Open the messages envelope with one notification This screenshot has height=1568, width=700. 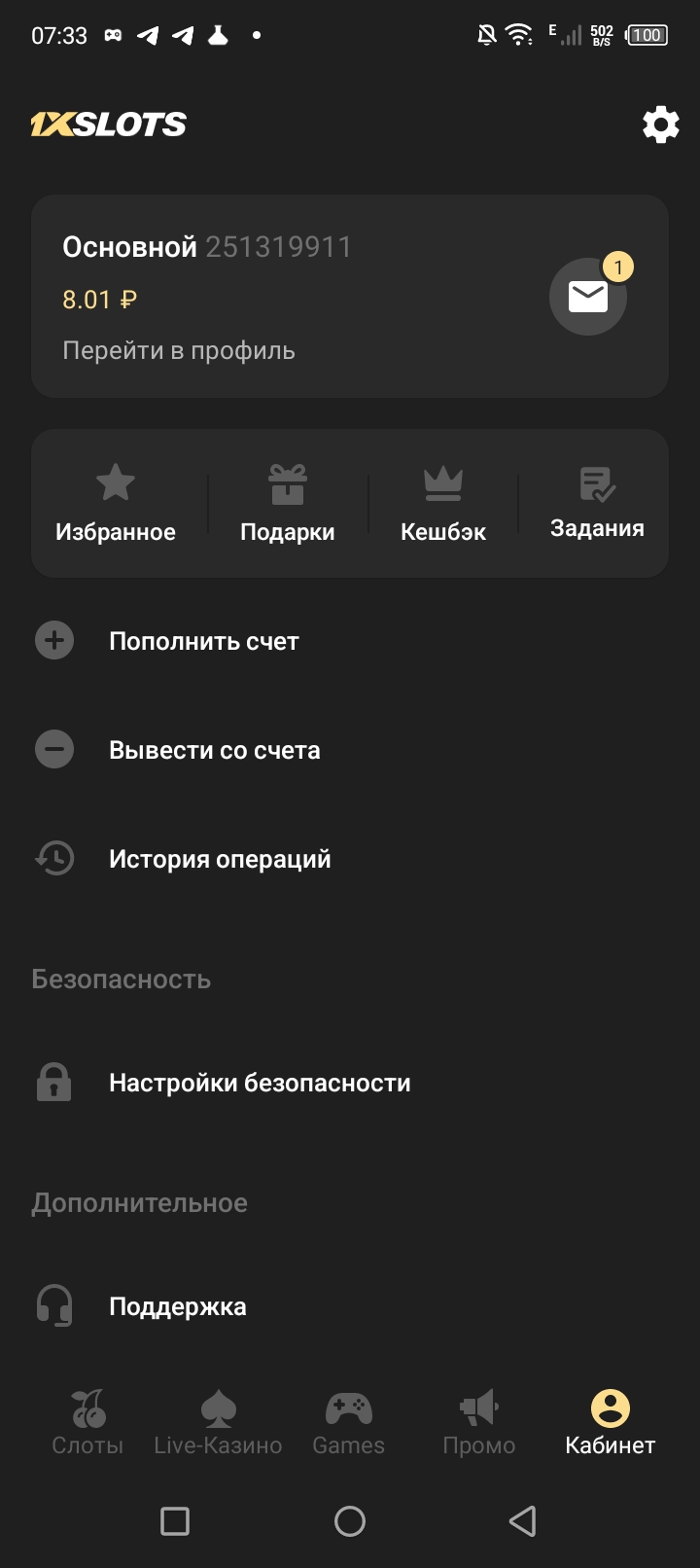pyautogui.click(x=587, y=297)
